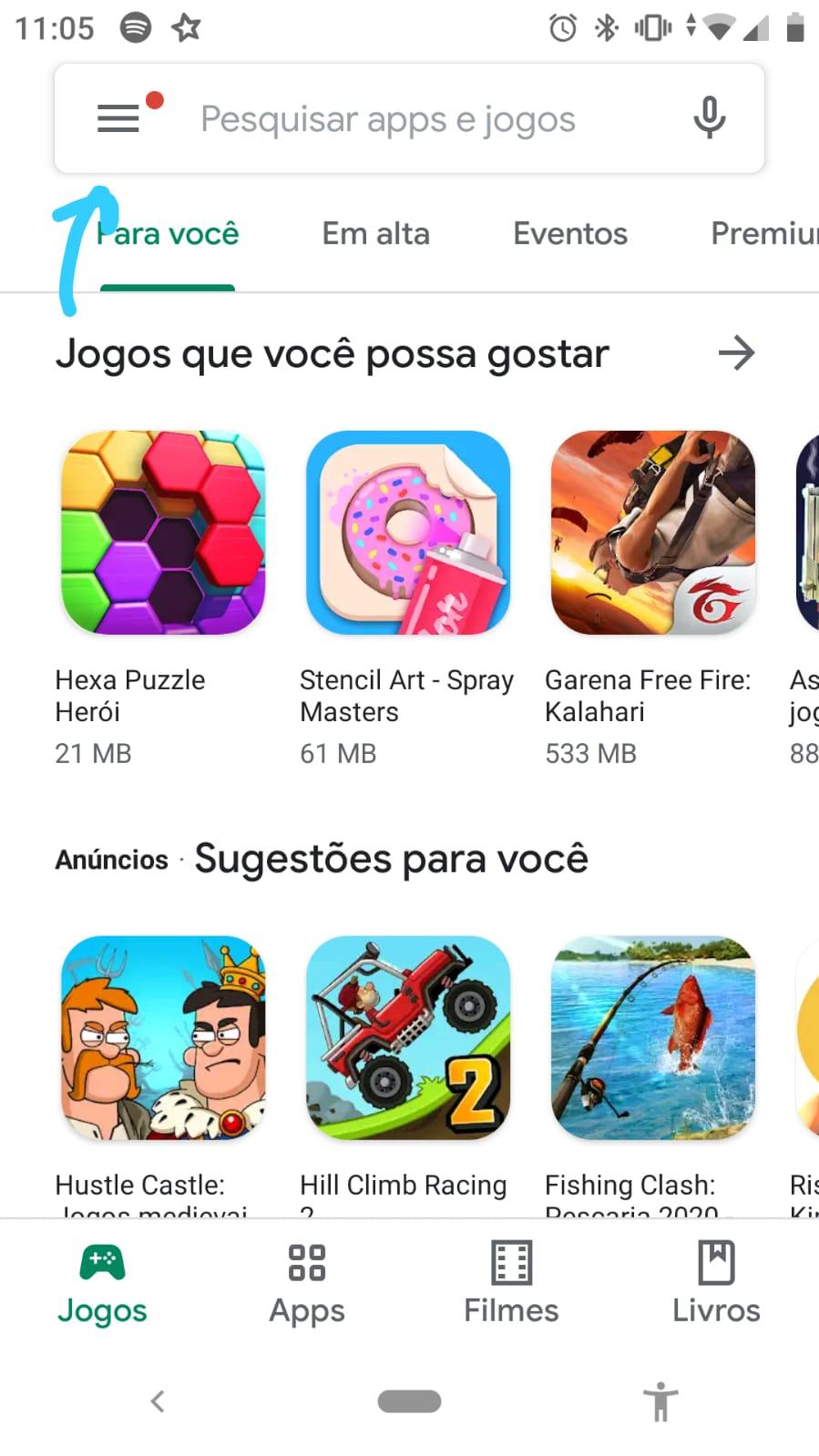Open the hamburger drawer menu
The width and height of the screenshot is (819, 1456).
(x=118, y=119)
